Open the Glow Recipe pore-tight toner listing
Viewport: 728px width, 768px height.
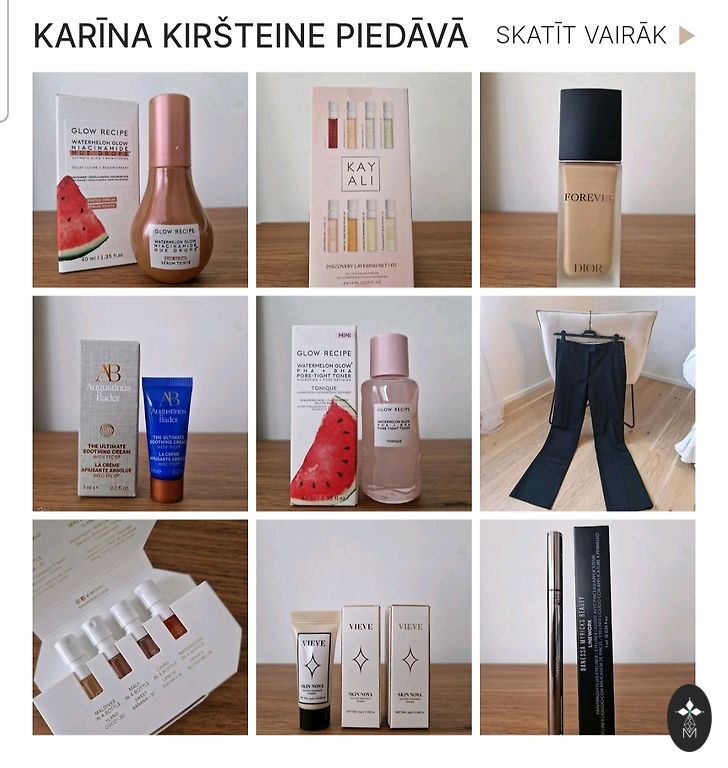point(363,404)
